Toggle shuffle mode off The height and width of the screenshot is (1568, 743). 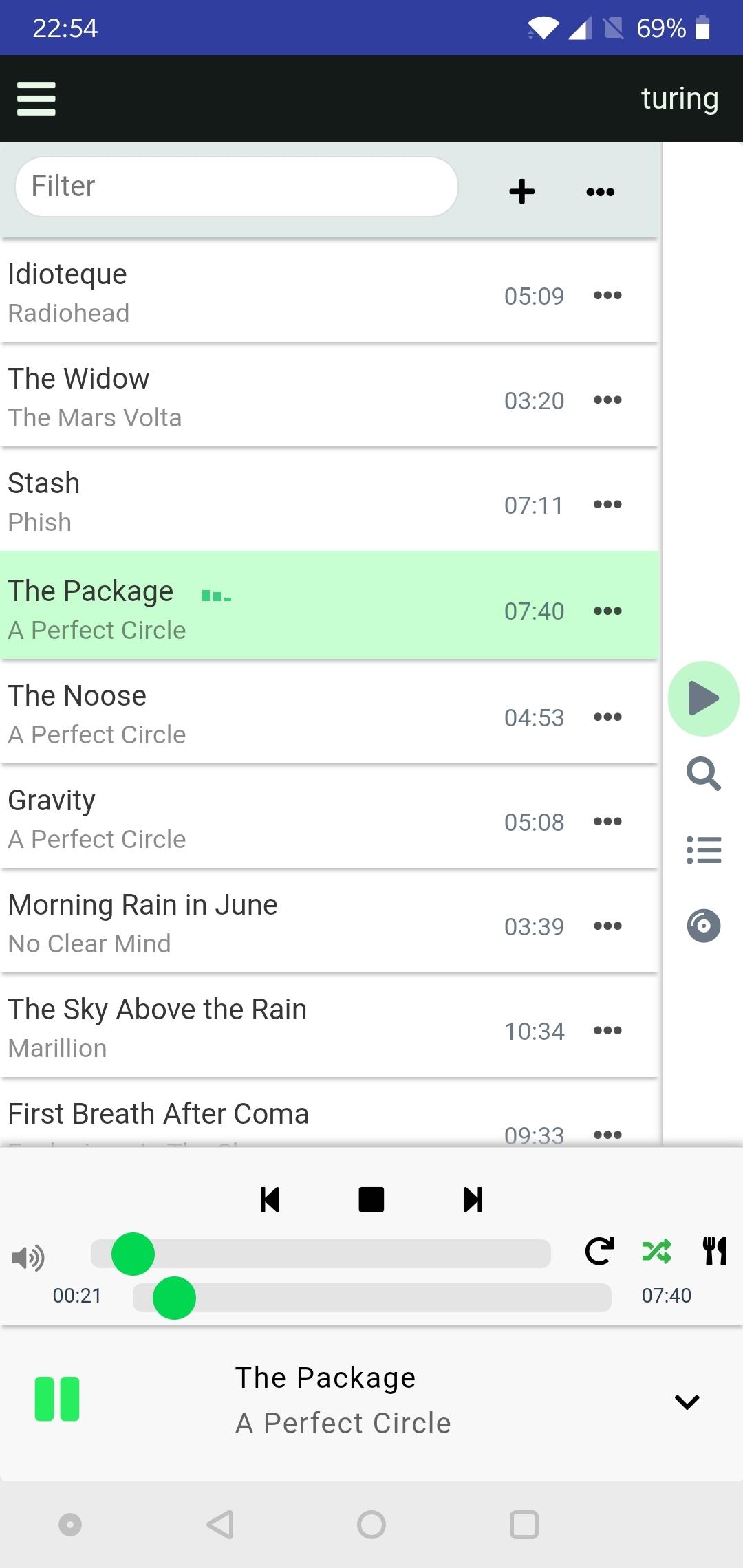(657, 1251)
